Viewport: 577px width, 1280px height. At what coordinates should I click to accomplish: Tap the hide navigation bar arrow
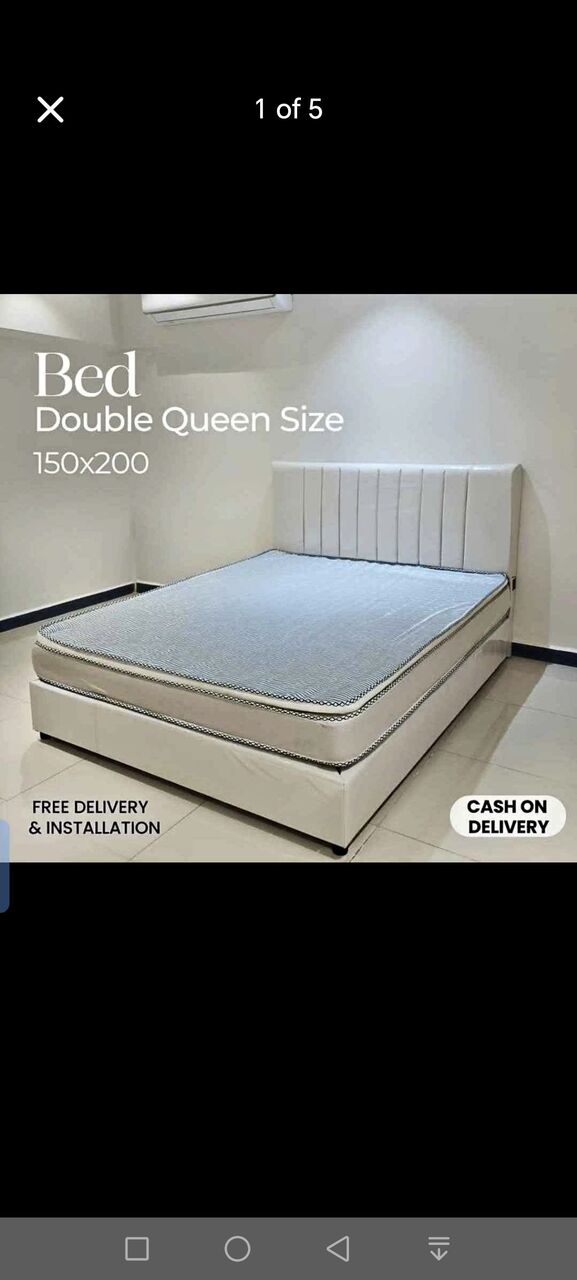[439, 1248]
